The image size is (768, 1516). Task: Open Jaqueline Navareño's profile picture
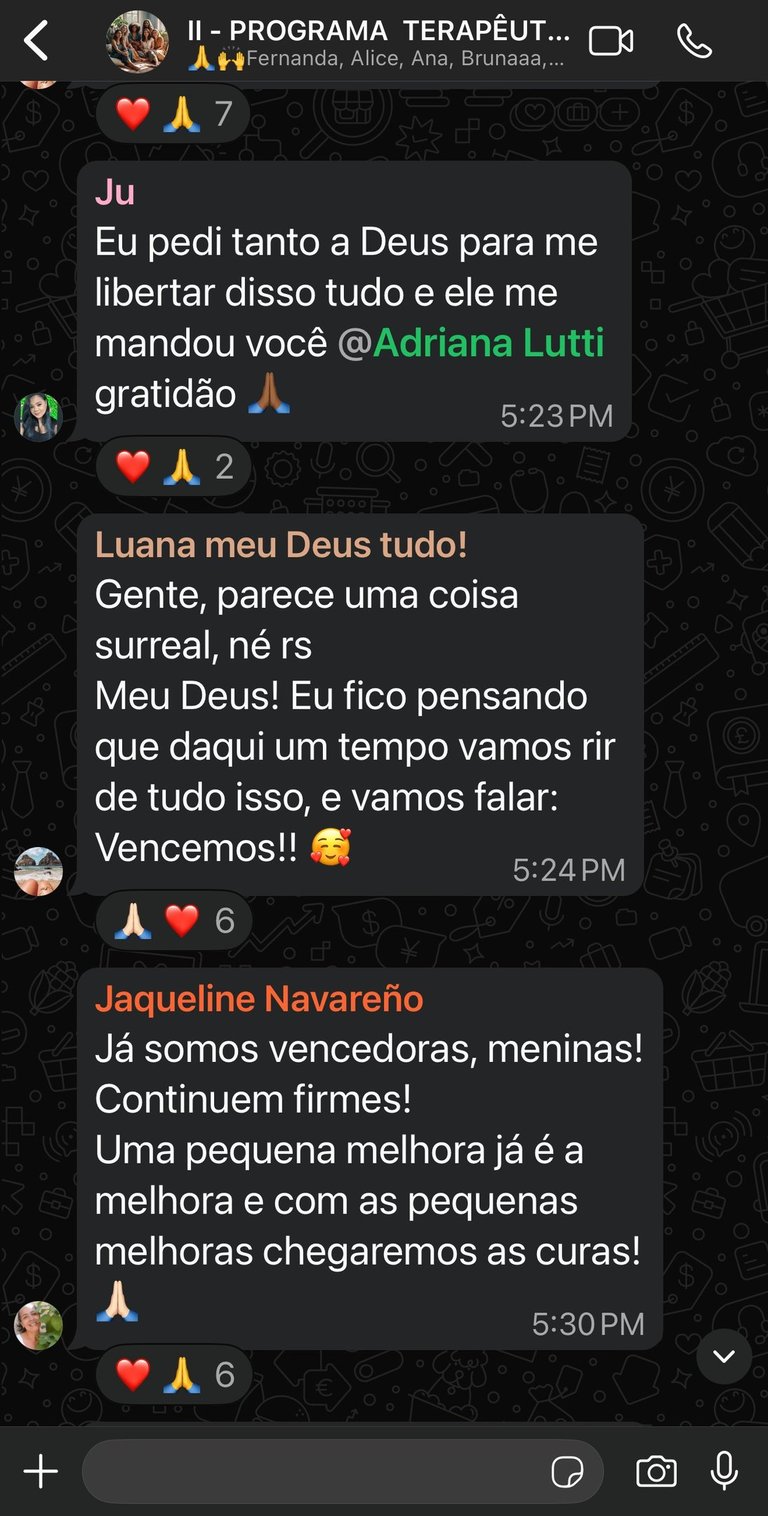click(39, 1325)
